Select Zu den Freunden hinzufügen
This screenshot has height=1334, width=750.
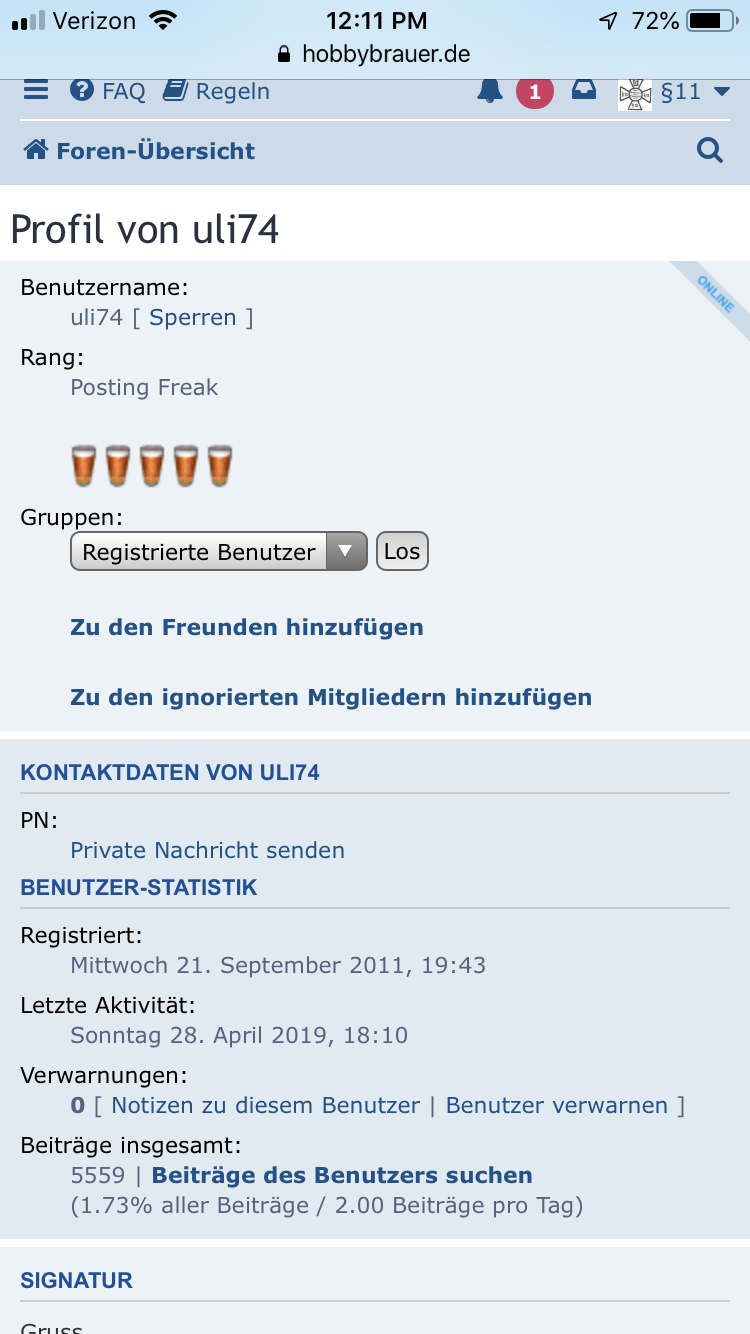point(247,628)
